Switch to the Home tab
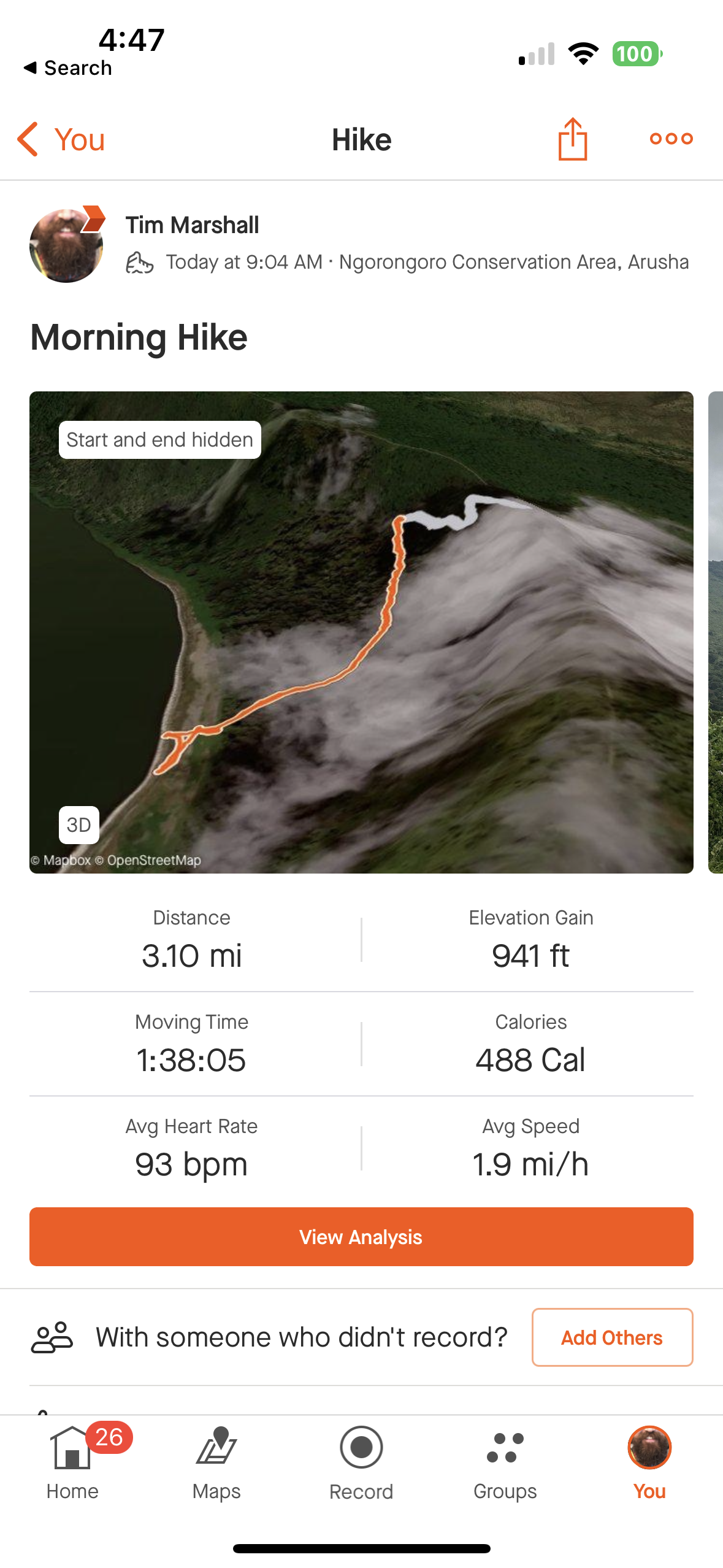Image resolution: width=723 pixels, height=1568 pixels. (x=72, y=1462)
